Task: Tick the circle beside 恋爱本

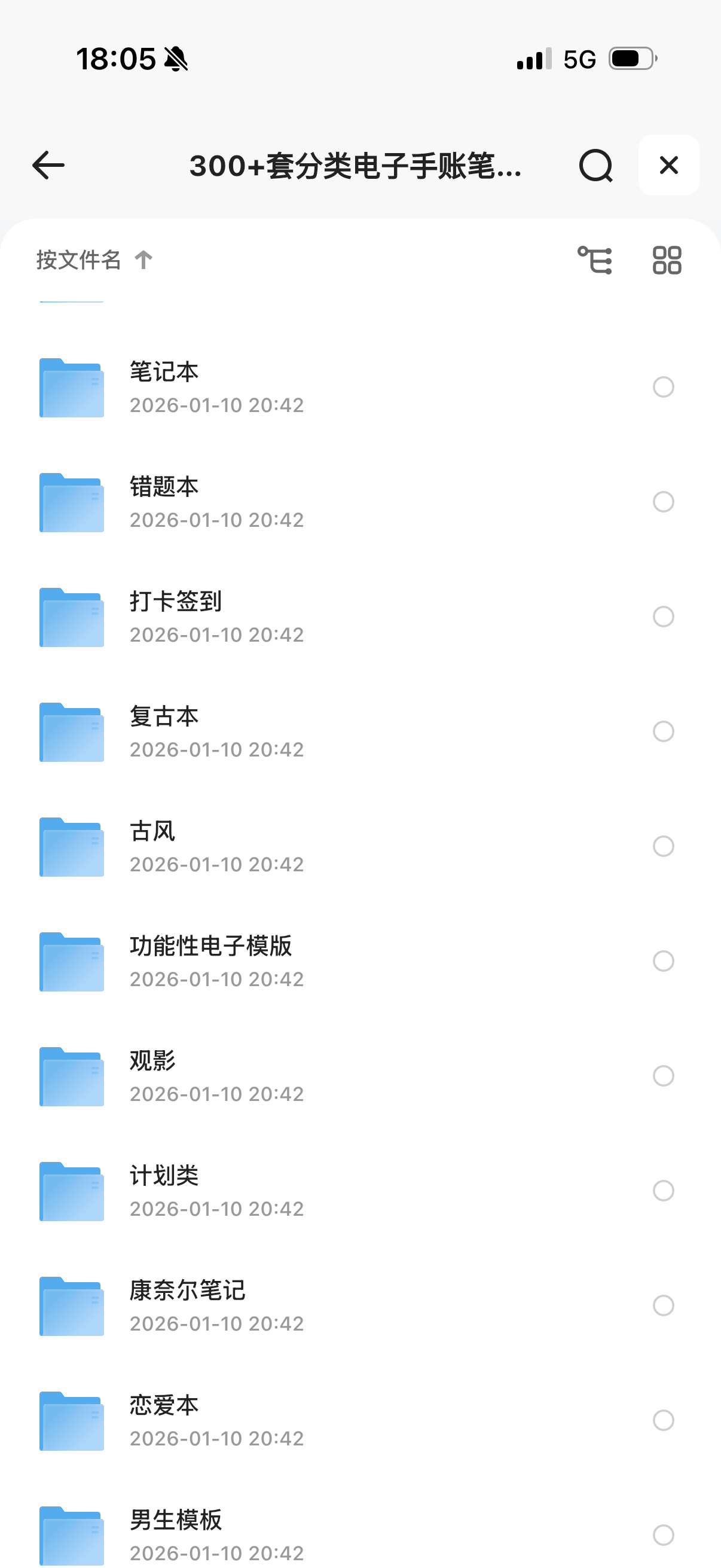Action: (x=663, y=1420)
